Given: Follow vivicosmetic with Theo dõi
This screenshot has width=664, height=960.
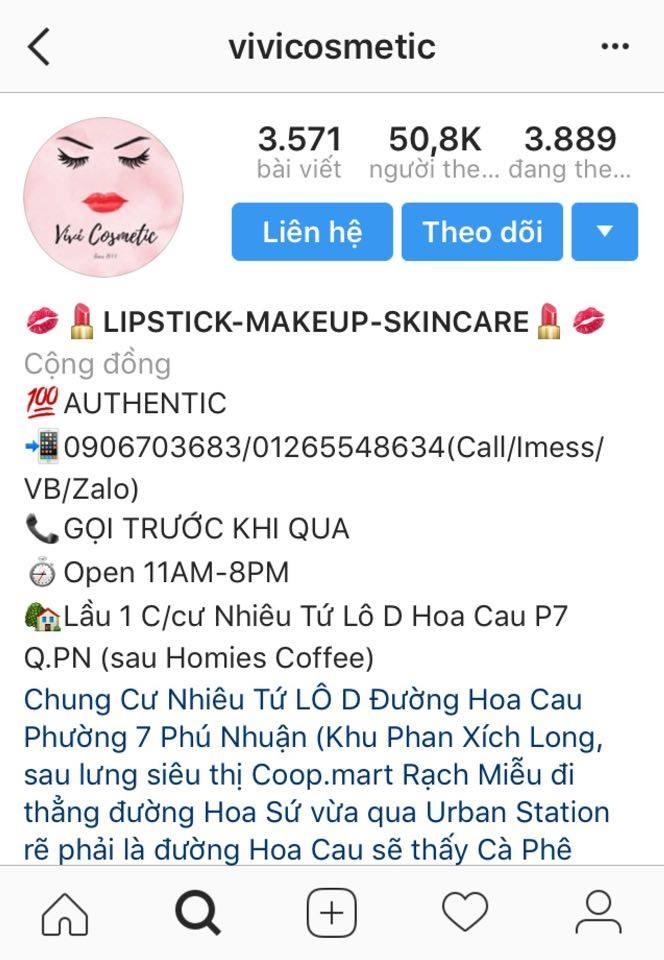Looking at the screenshot, I should 482,232.
